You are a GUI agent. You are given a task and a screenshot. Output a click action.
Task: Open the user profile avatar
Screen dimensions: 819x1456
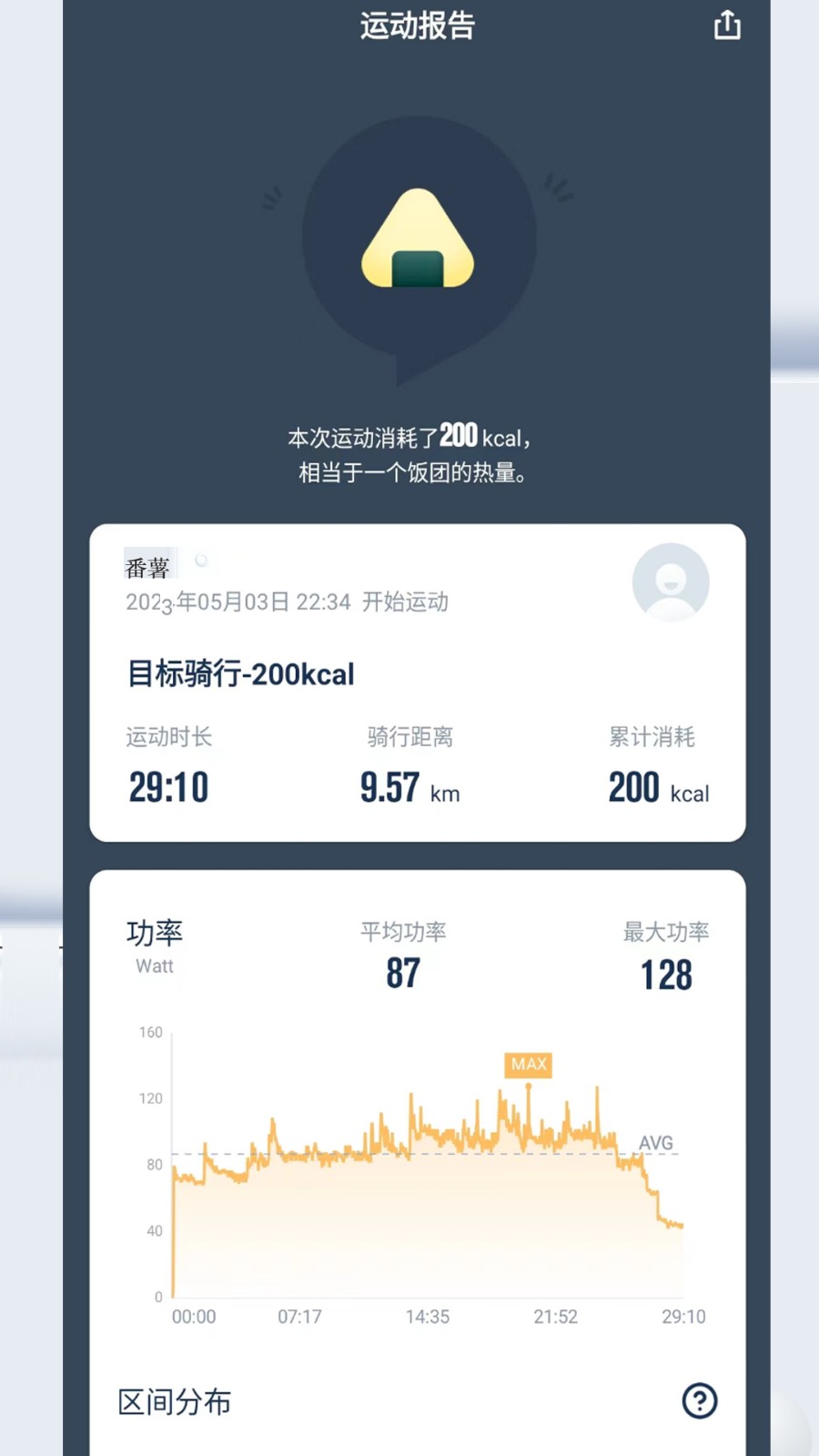pos(670,582)
